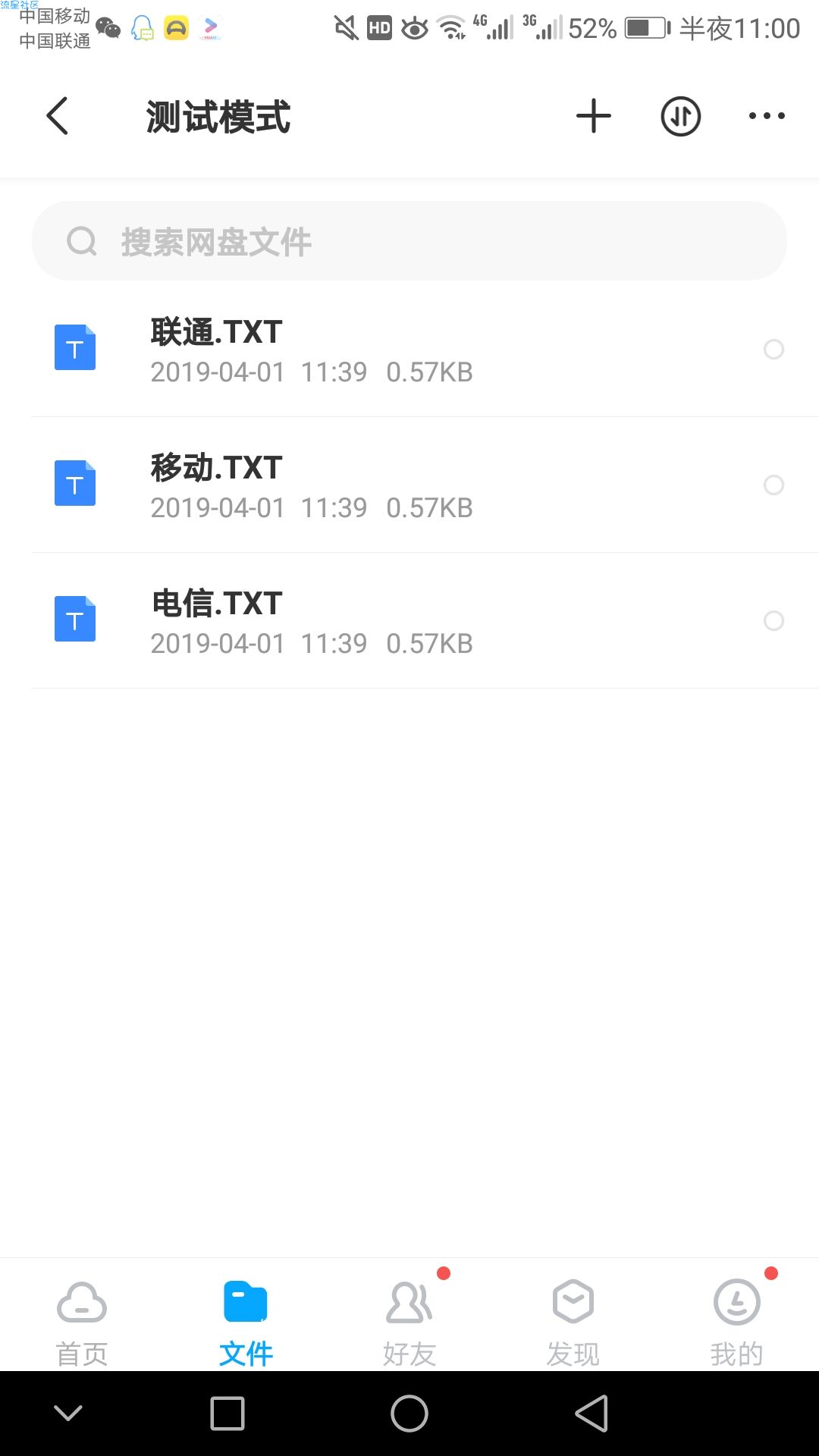Open the transfer list icon
Viewport: 819px width, 1456px height.
click(x=680, y=116)
